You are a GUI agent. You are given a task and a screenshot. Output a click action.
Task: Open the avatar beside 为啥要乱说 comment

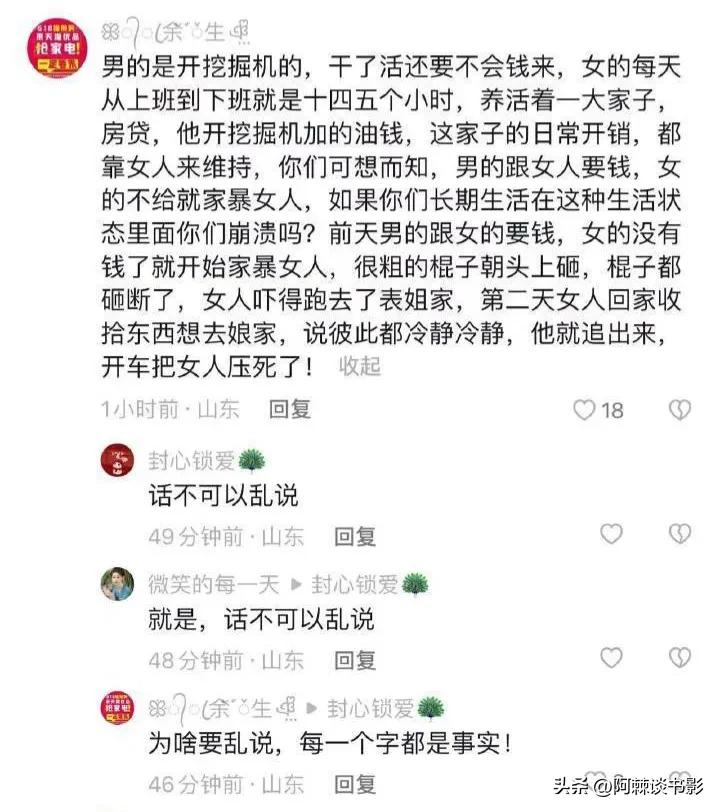pos(118,708)
